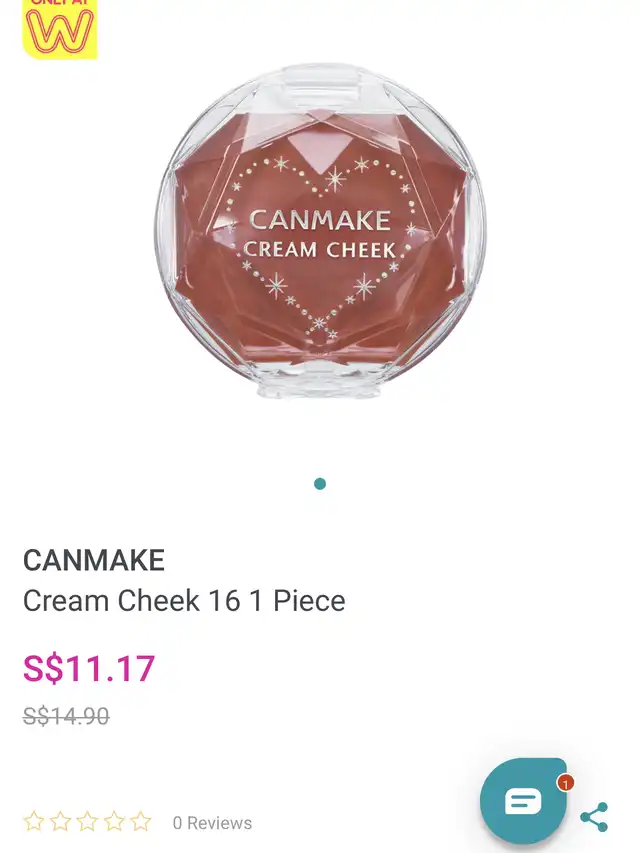Open the 0 Reviews section
The width and height of the screenshot is (640, 853).
point(212,823)
